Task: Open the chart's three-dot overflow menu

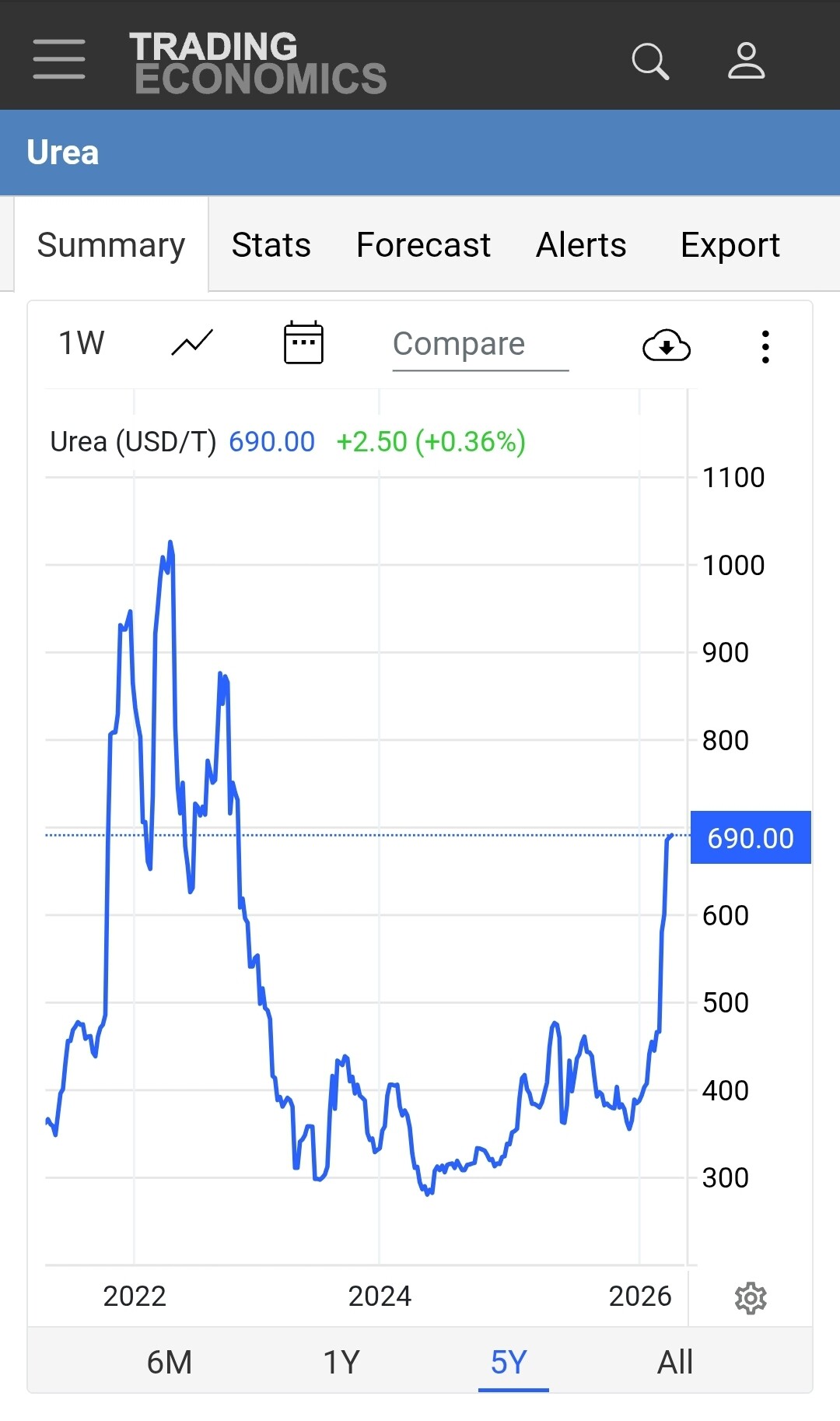Action: pos(765,346)
